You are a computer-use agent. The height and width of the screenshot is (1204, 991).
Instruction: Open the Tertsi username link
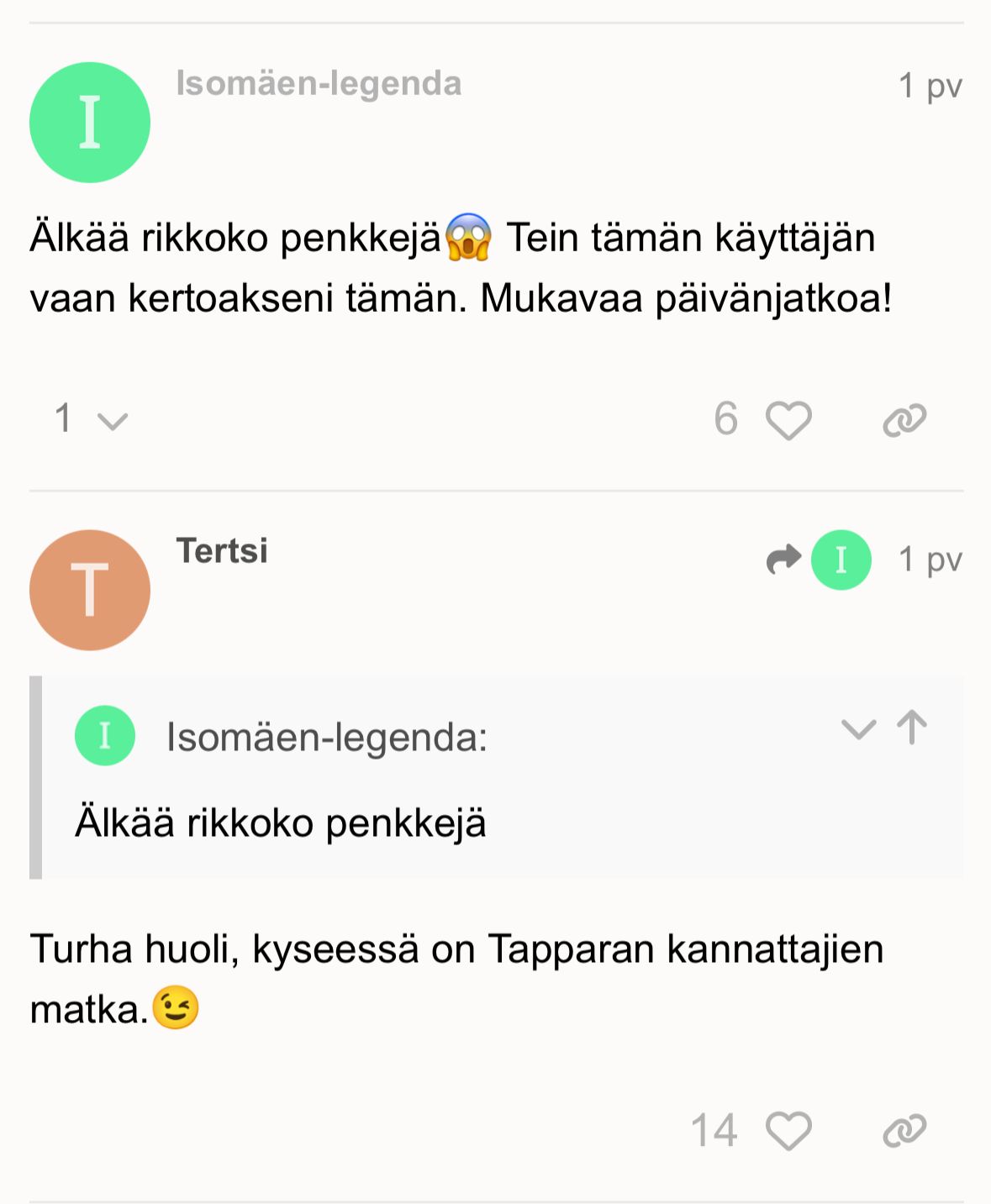(222, 551)
